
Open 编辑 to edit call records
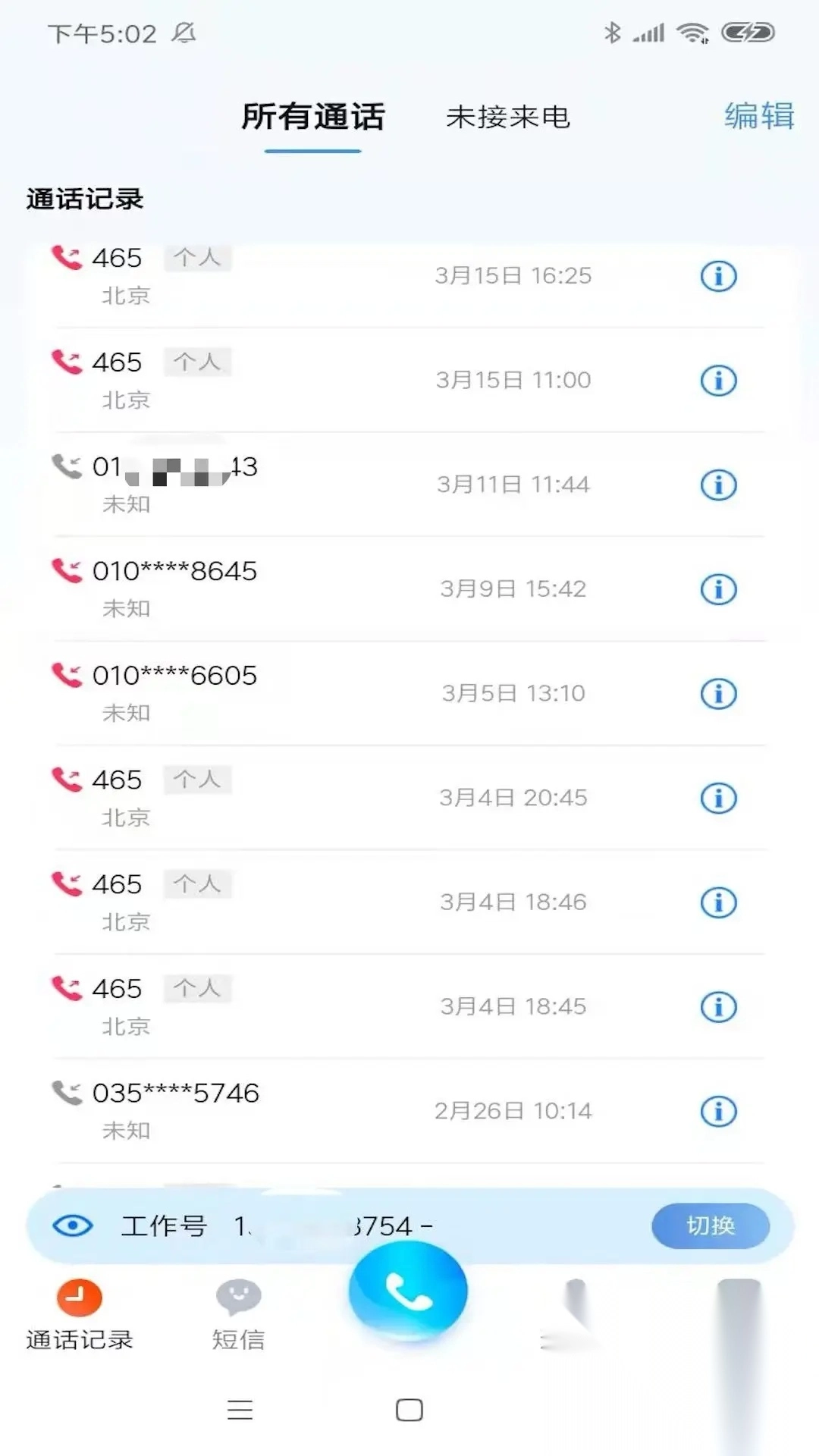coord(758,116)
